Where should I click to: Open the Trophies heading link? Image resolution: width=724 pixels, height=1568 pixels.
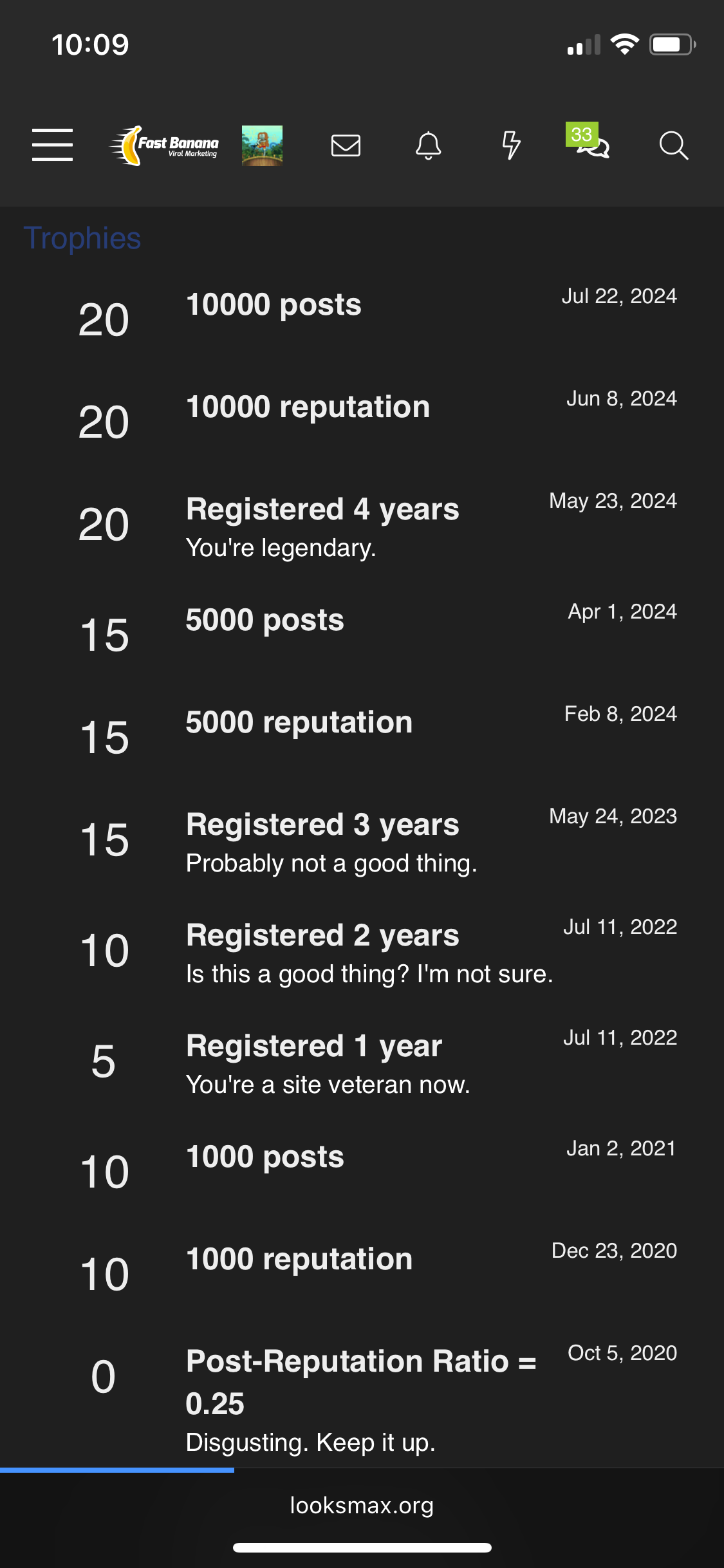82,238
